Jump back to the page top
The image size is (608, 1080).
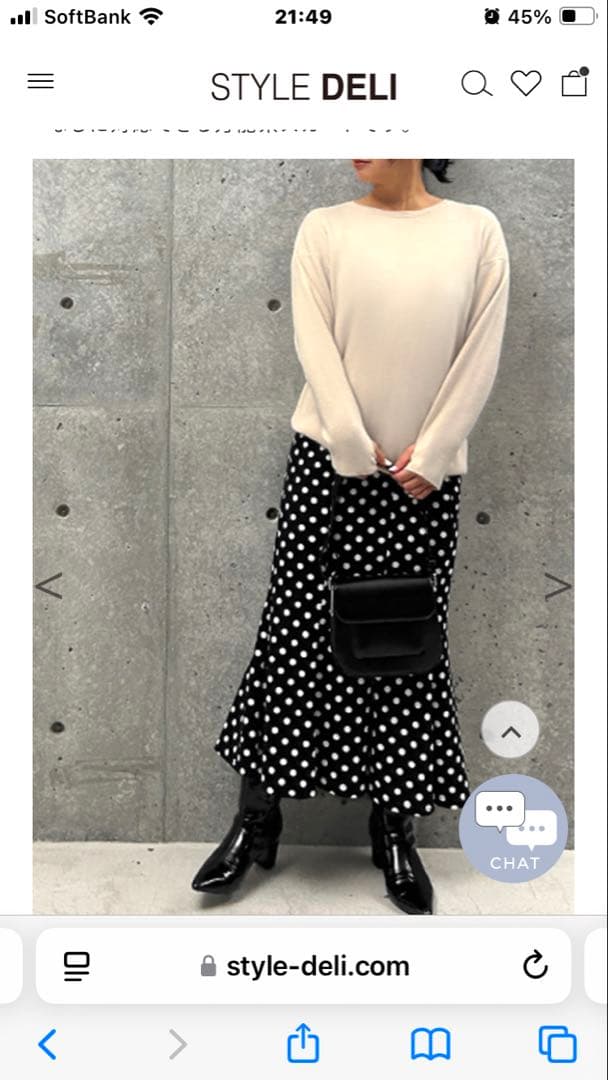pos(510,731)
